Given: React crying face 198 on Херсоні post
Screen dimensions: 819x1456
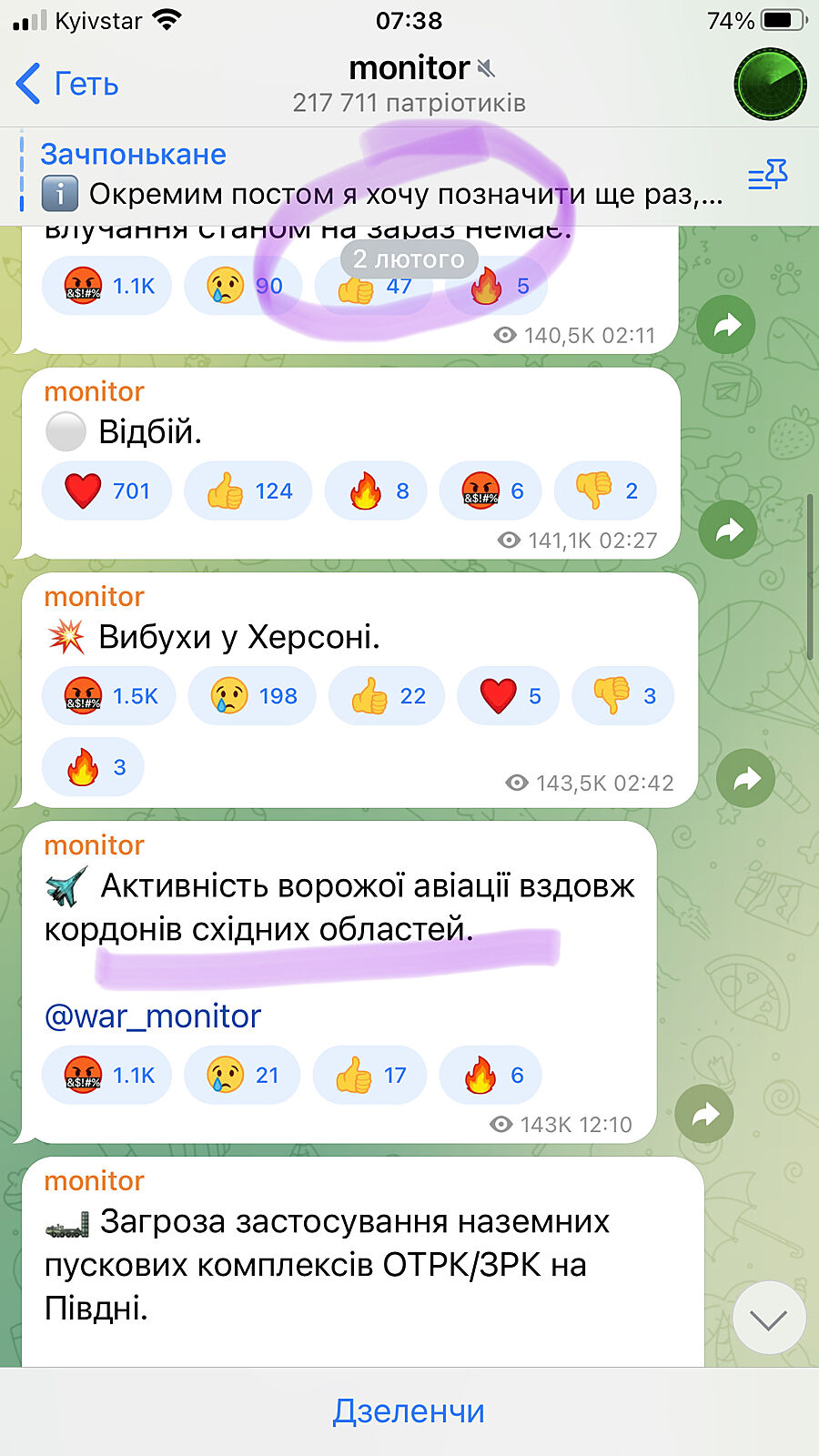Looking at the screenshot, I should (252, 696).
